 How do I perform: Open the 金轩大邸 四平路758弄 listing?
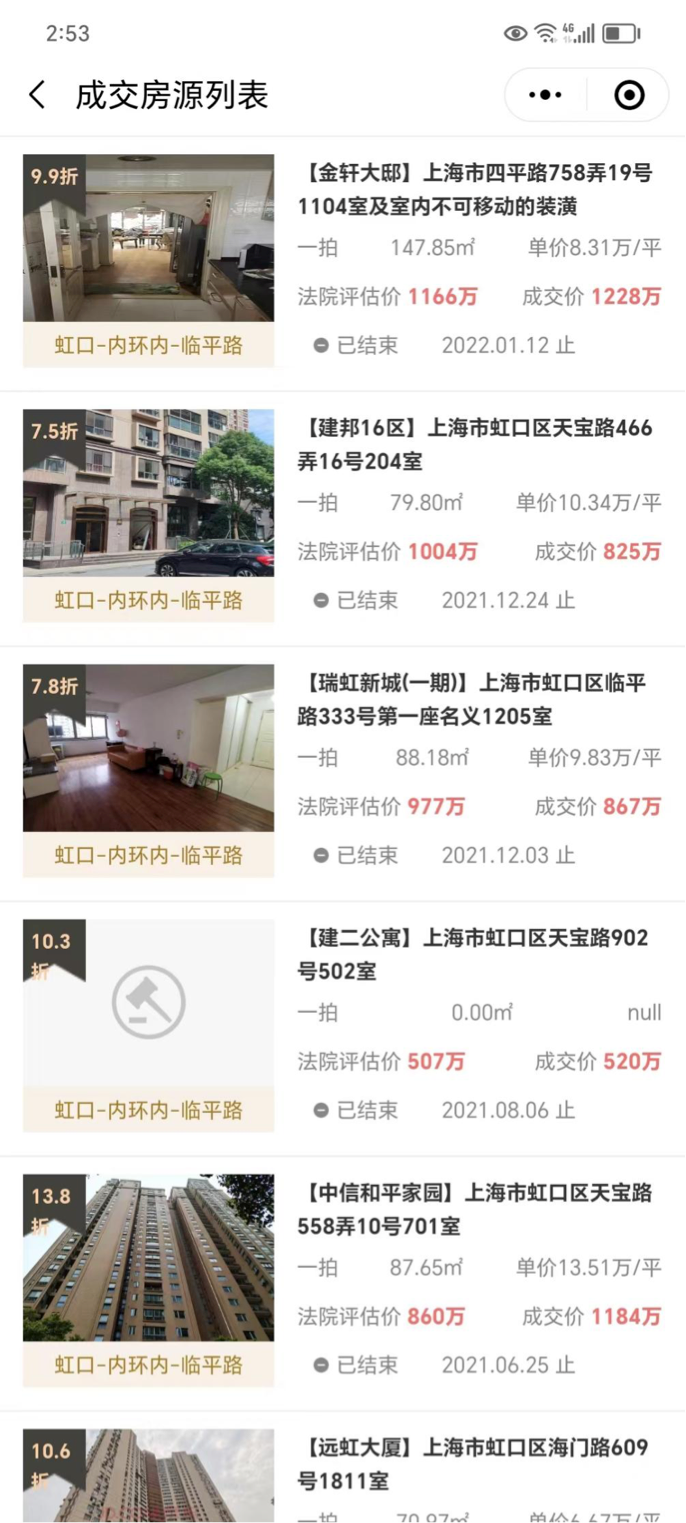pyautogui.click(x=475, y=190)
